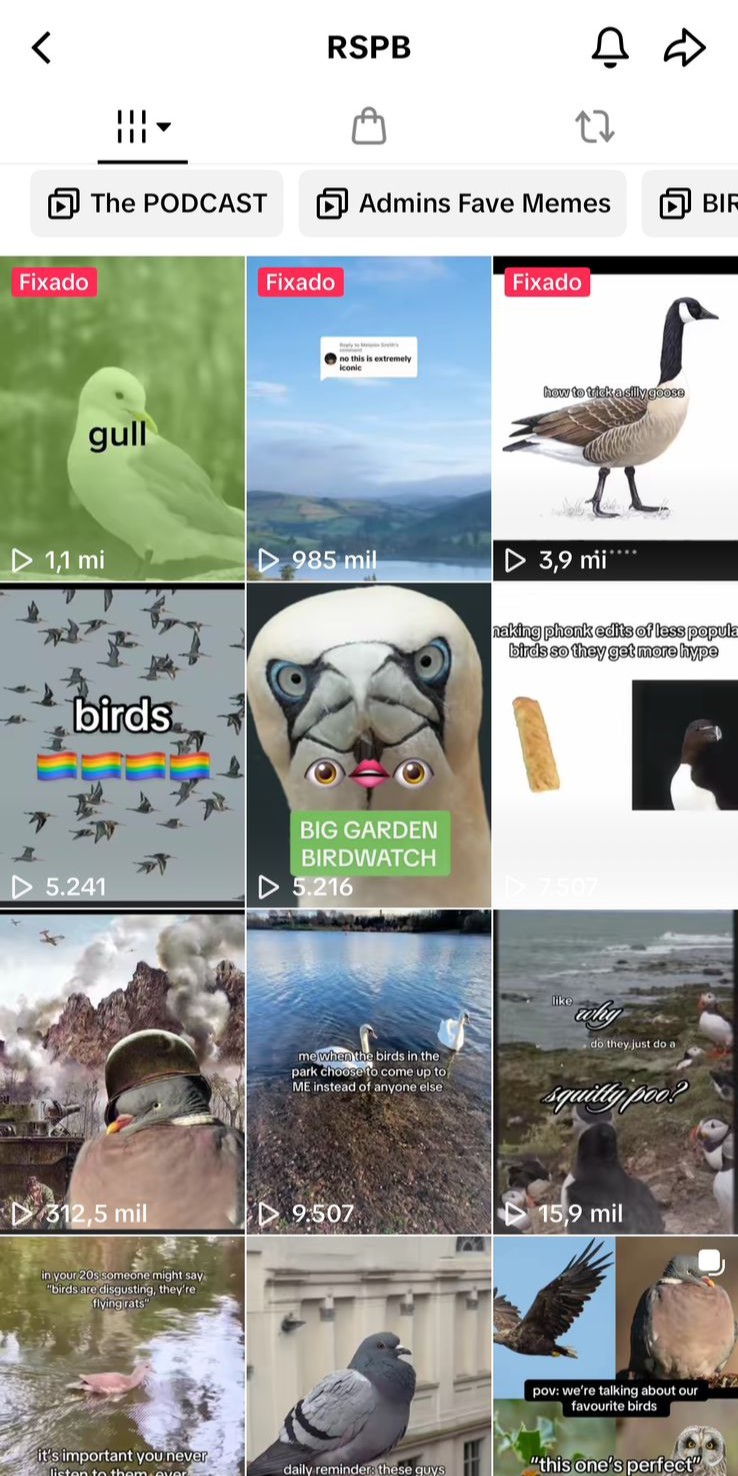The image size is (738, 1476).
Task: Play the pinned gull video
Action: point(122,418)
